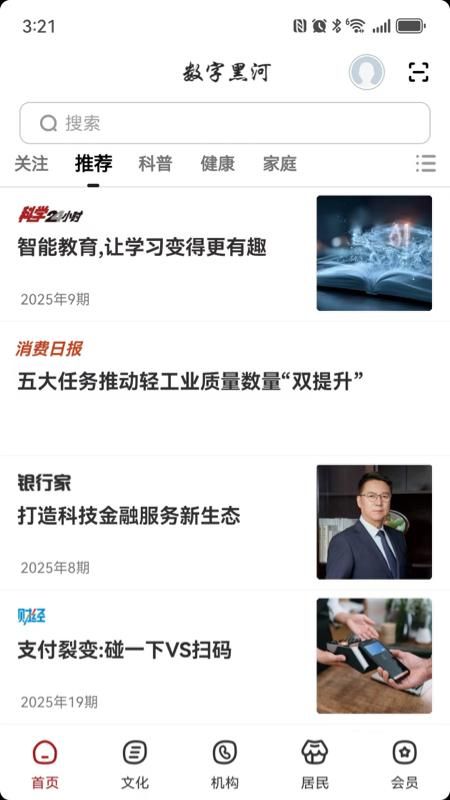Switch to the 科普 tab

pos(156,164)
